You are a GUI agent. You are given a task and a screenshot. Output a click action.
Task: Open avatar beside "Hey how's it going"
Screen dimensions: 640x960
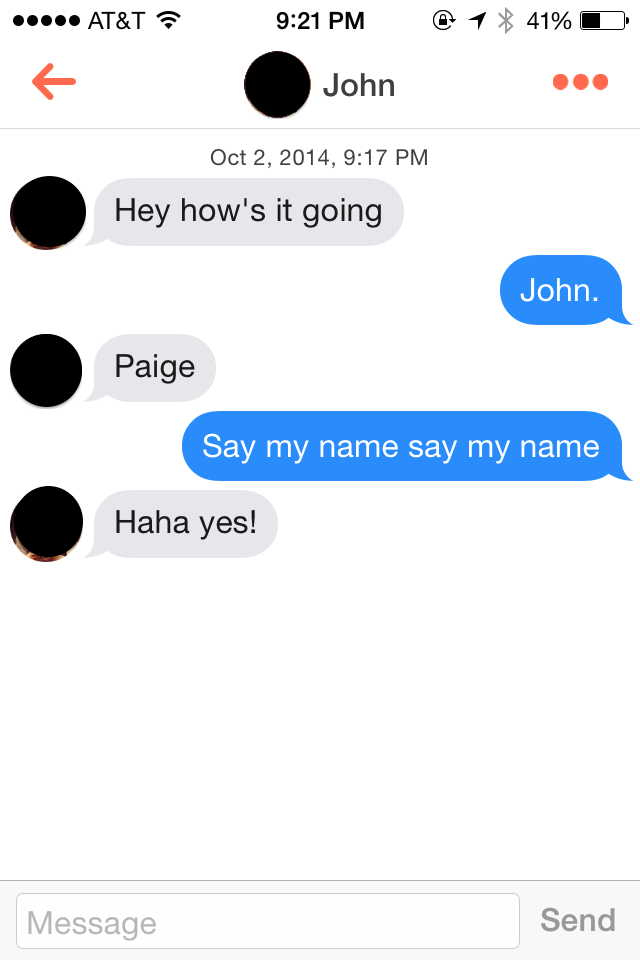coord(47,212)
